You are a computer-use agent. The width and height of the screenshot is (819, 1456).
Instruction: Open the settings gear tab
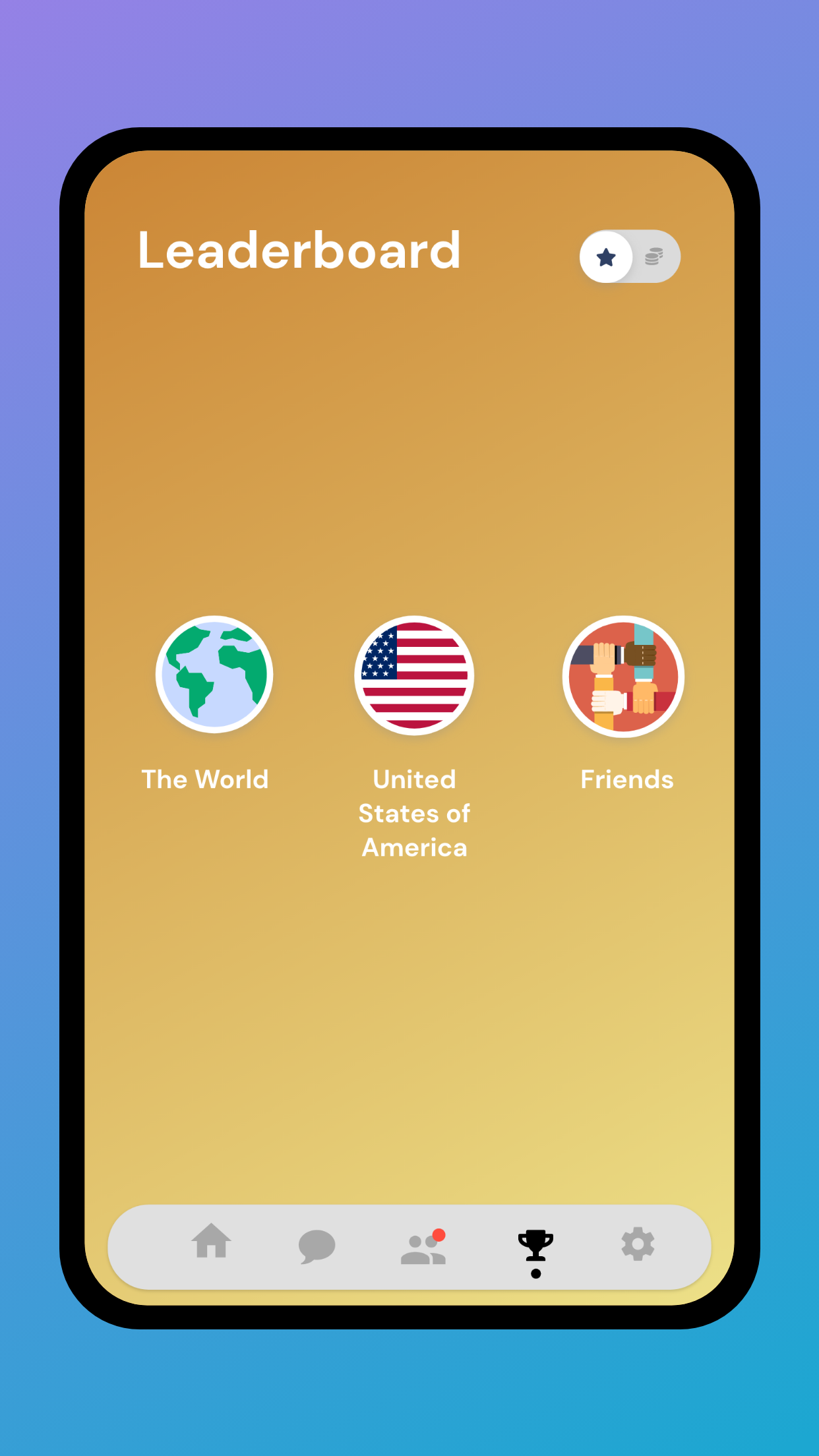pyautogui.click(x=638, y=1244)
